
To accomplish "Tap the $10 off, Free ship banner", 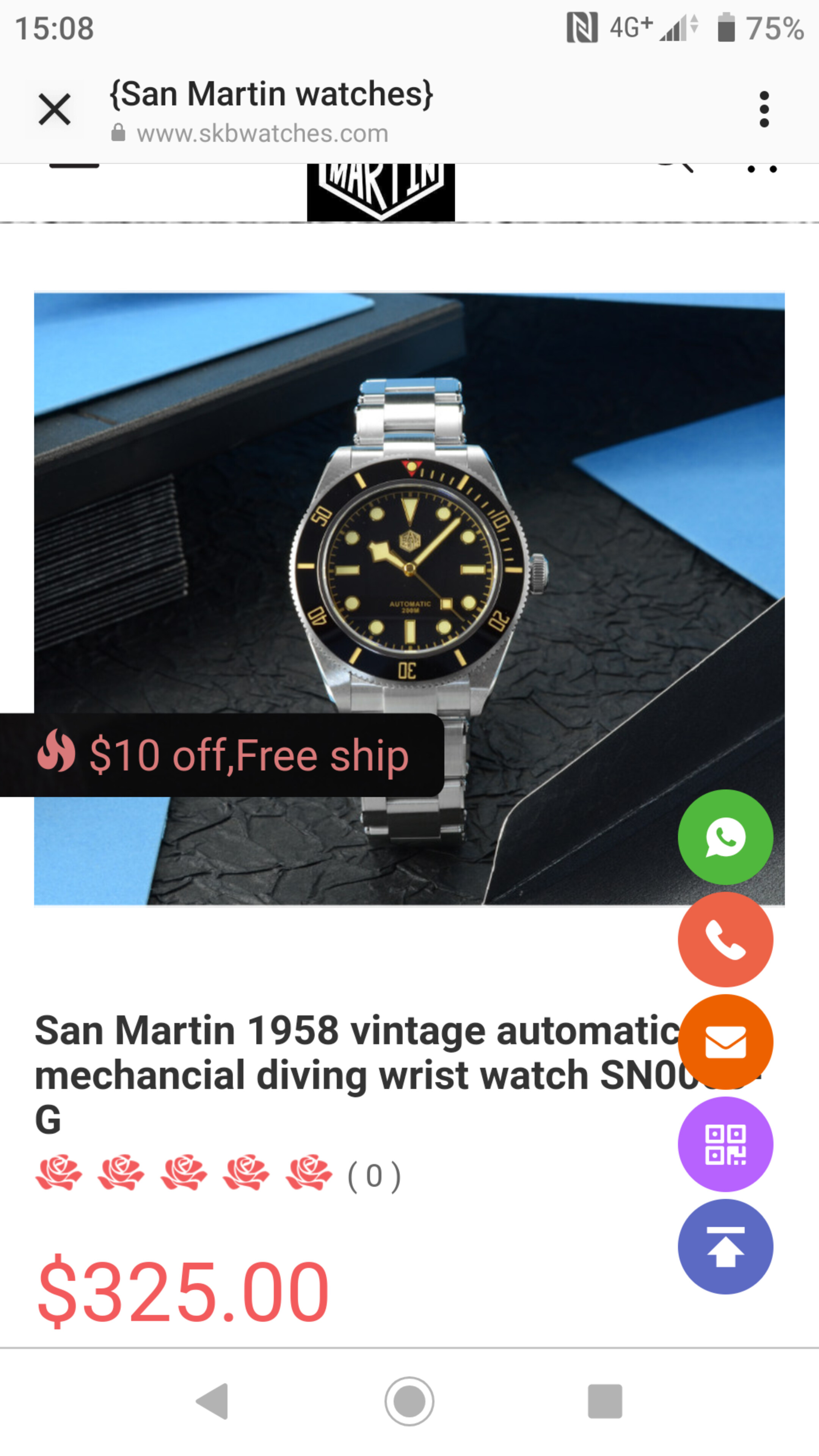I will click(221, 755).
